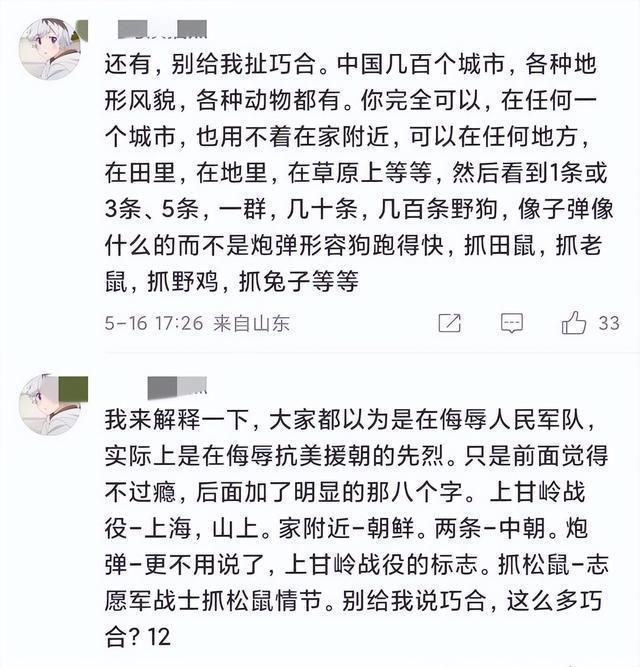Like the comment with 33 likes

click(x=574, y=322)
